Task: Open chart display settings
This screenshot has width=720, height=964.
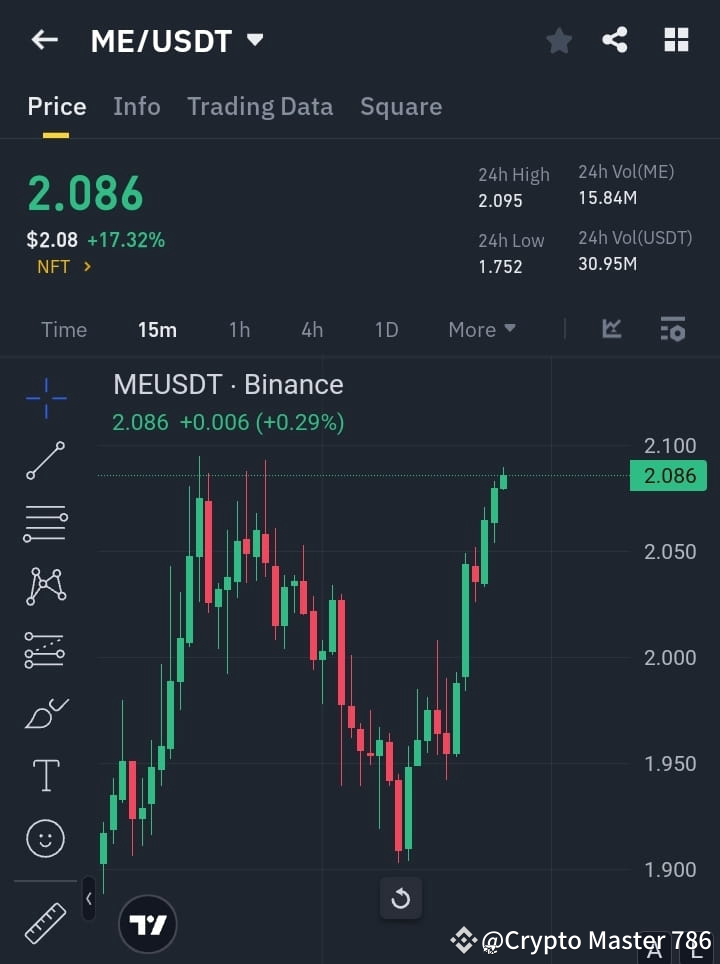Action: 672,329
